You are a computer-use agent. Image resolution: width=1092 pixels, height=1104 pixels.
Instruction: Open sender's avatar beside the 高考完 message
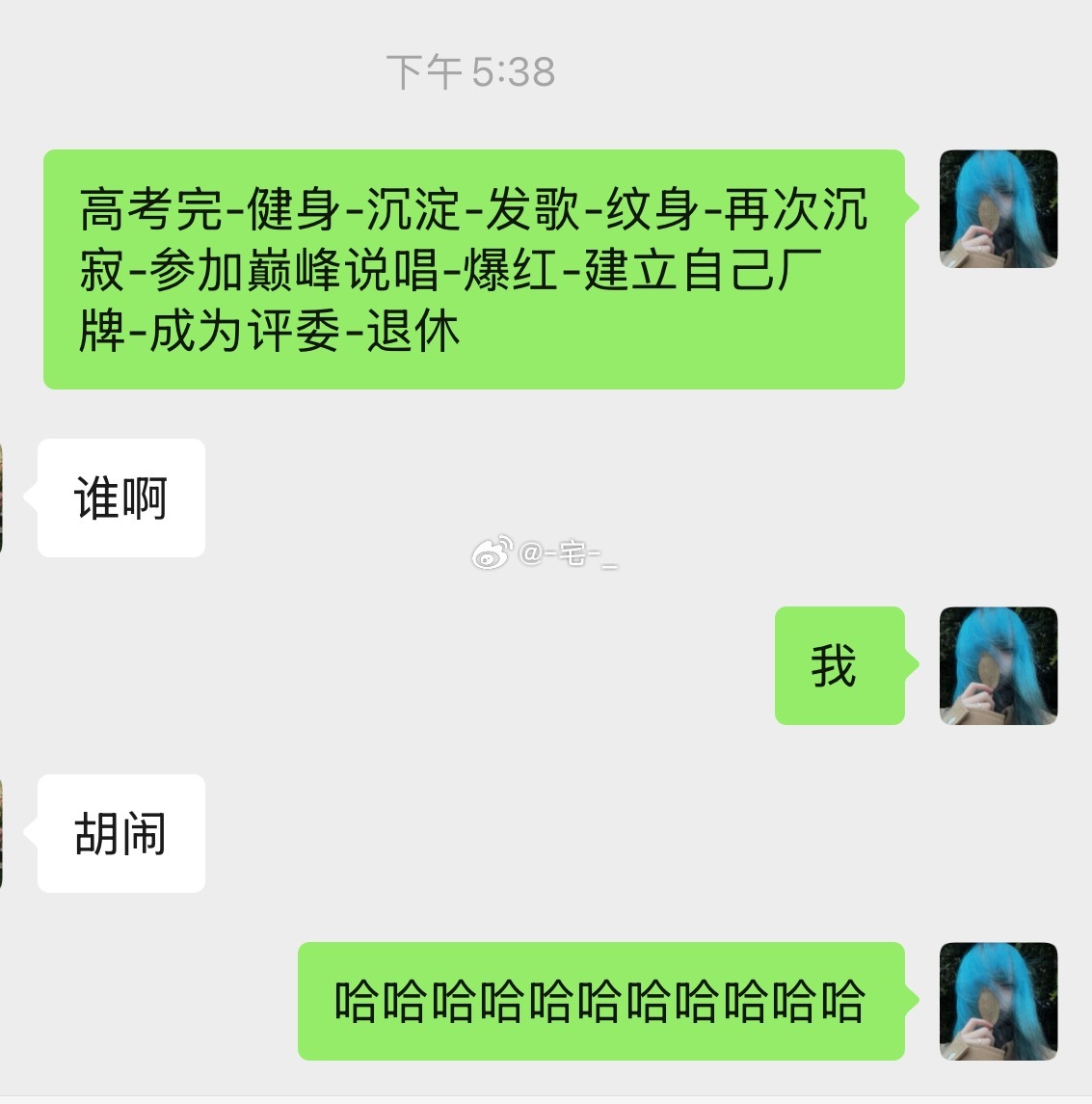[x=999, y=209]
